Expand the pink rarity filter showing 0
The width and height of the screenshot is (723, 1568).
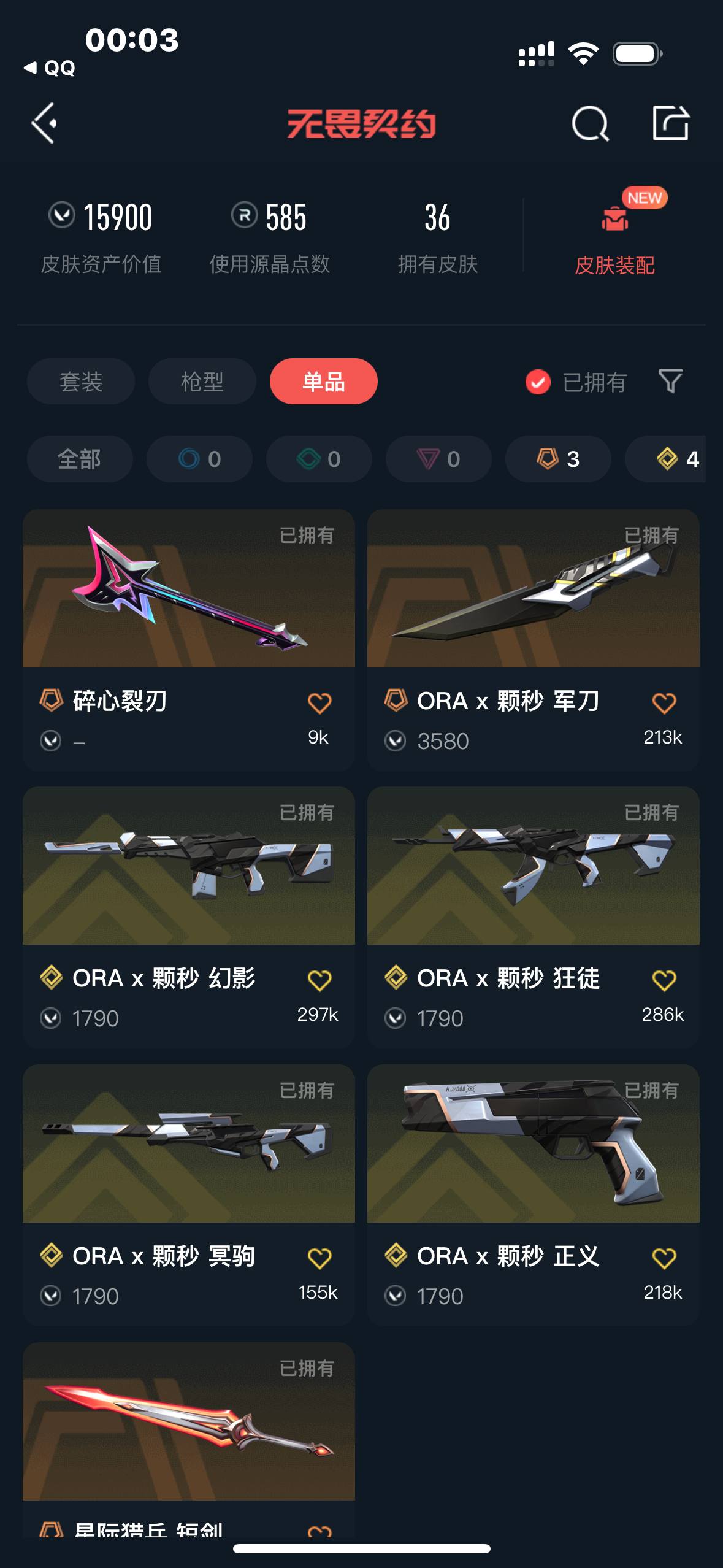[x=438, y=459]
